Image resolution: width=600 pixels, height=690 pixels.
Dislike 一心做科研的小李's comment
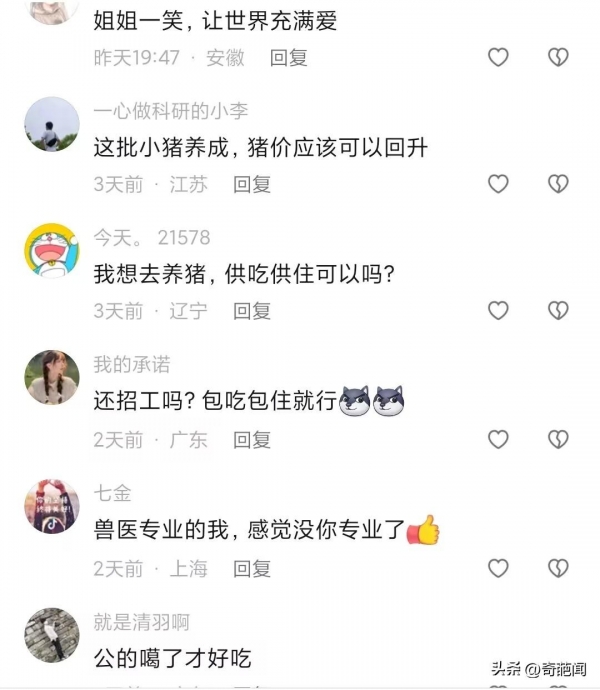[x=558, y=183]
